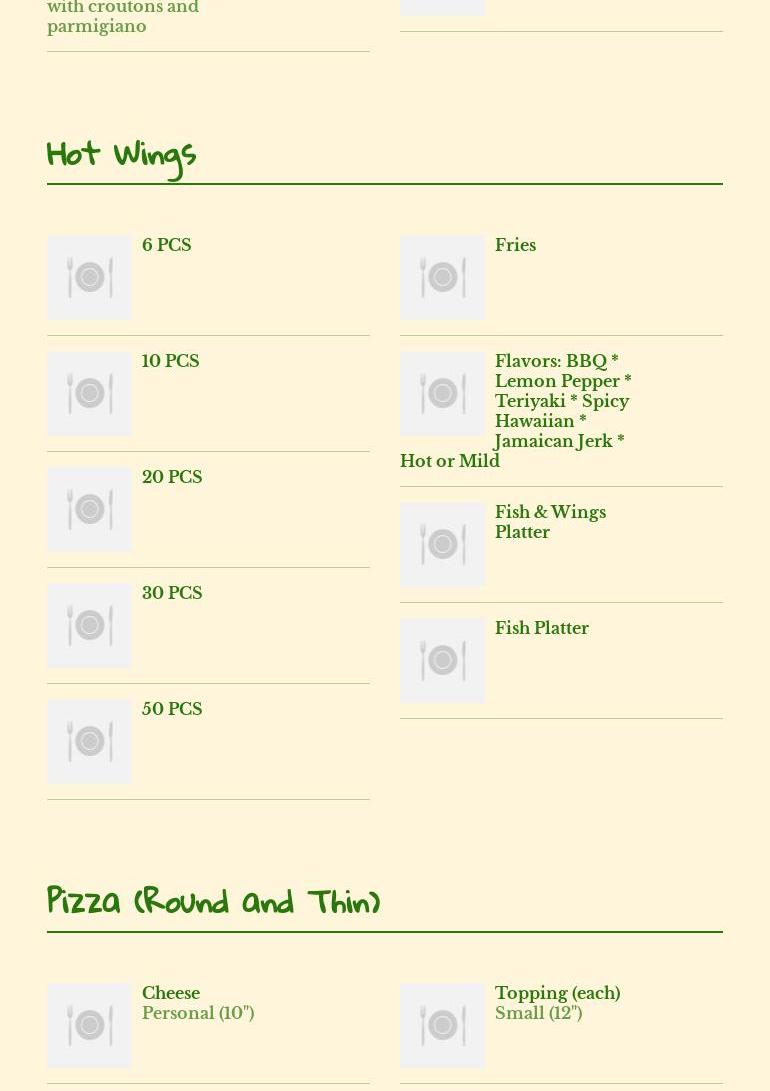770x1091 pixels.
Task: Open the Cheese Personal pizza item
Action: (171, 993)
